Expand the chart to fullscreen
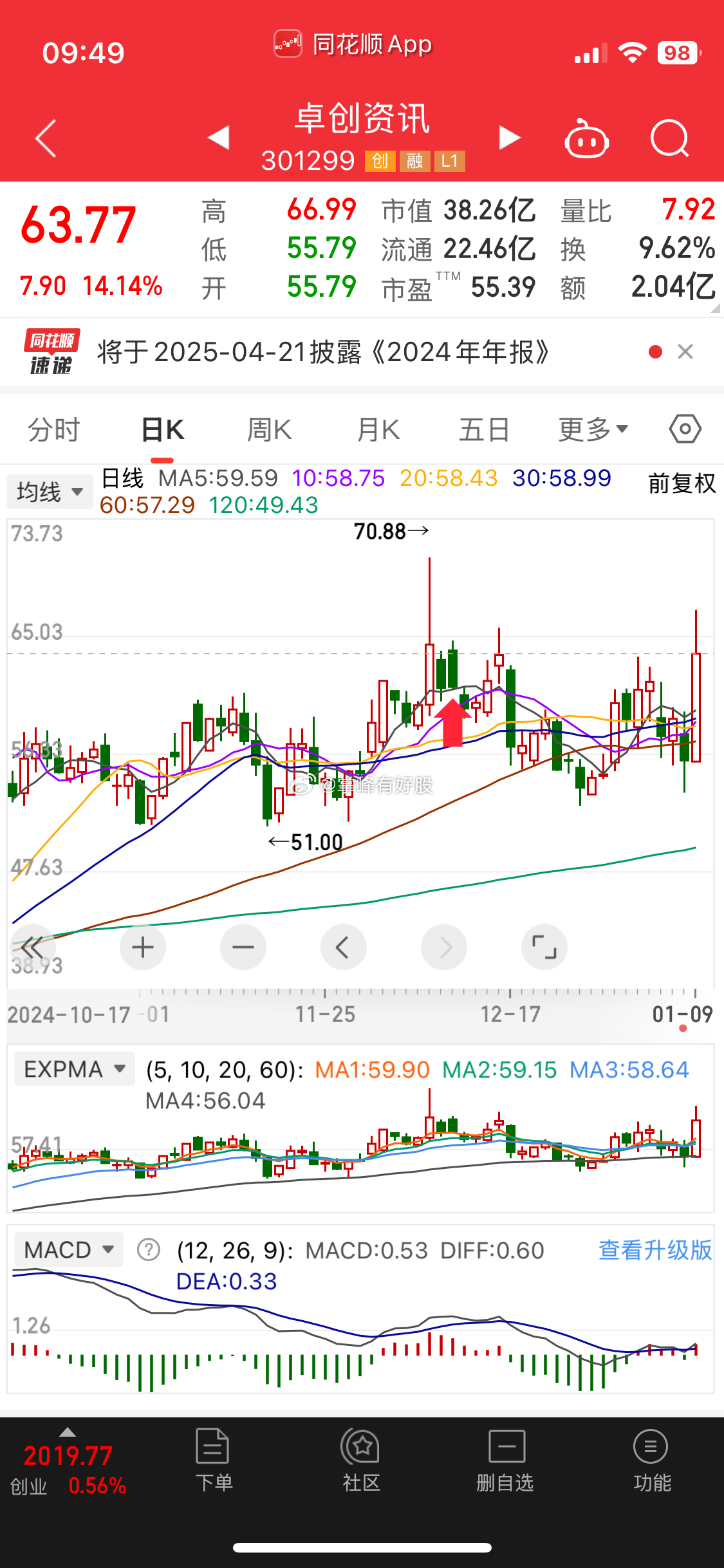This screenshot has height=1568, width=724. [544, 947]
